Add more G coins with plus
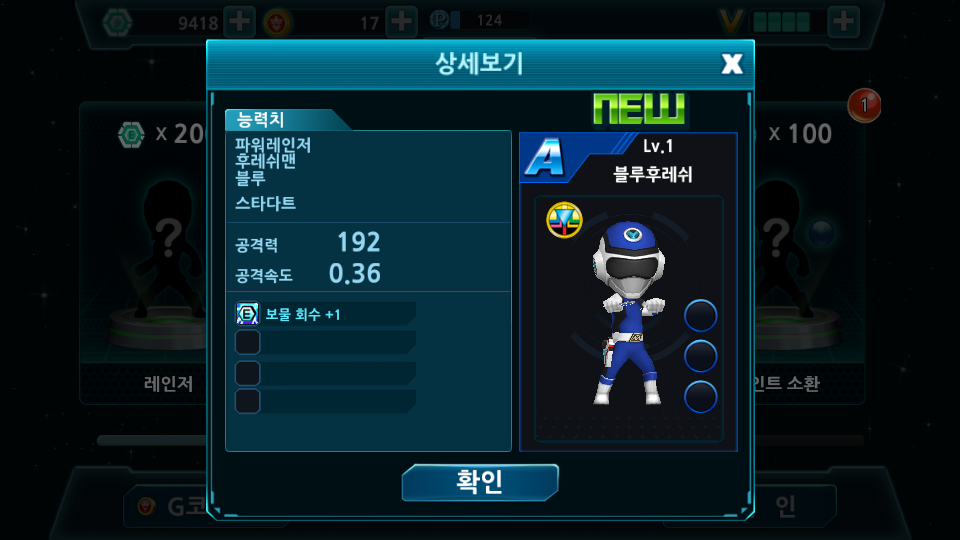Viewport: 960px width, 540px height. 400,19
